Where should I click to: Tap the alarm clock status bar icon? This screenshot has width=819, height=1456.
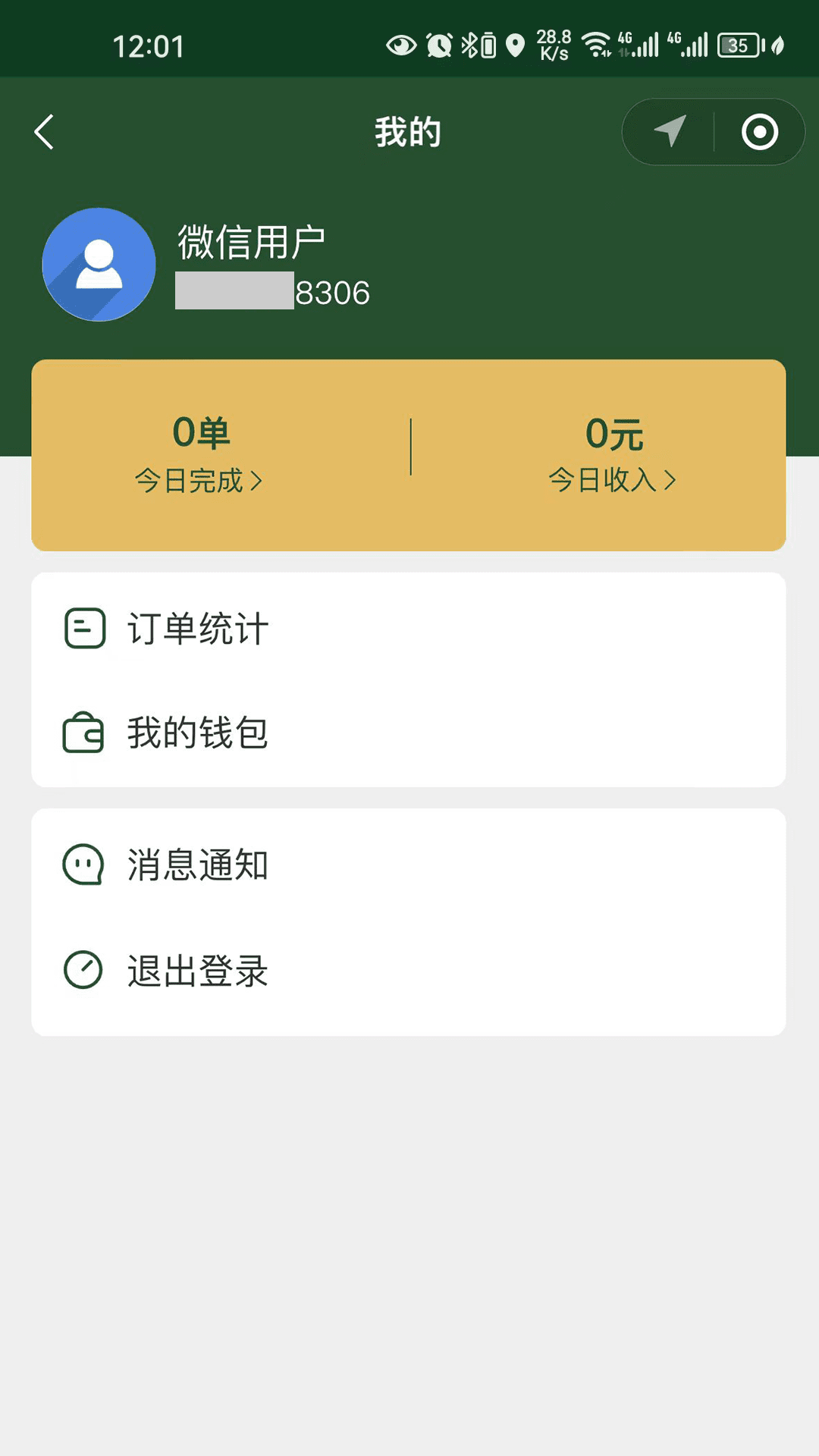438,45
